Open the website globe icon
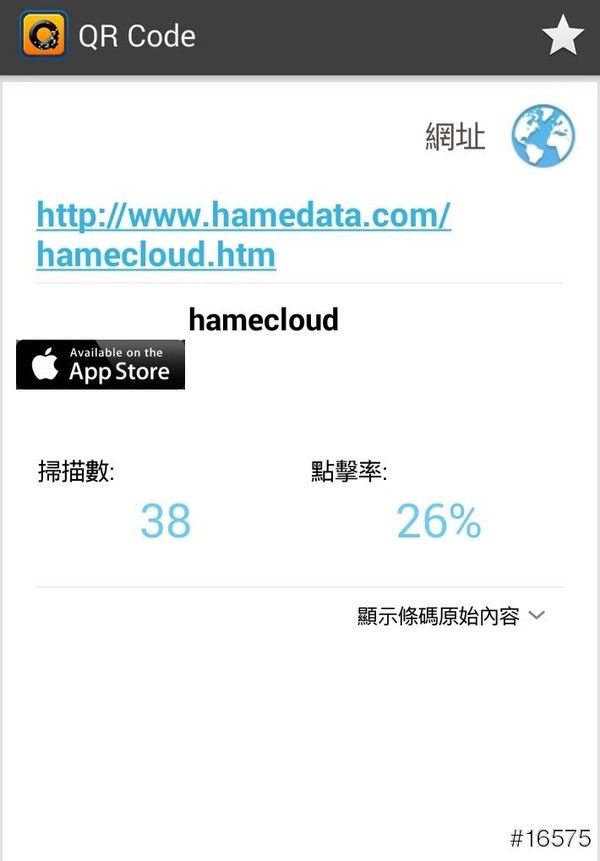Viewport: 600px width, 861px height. [543, 137]
